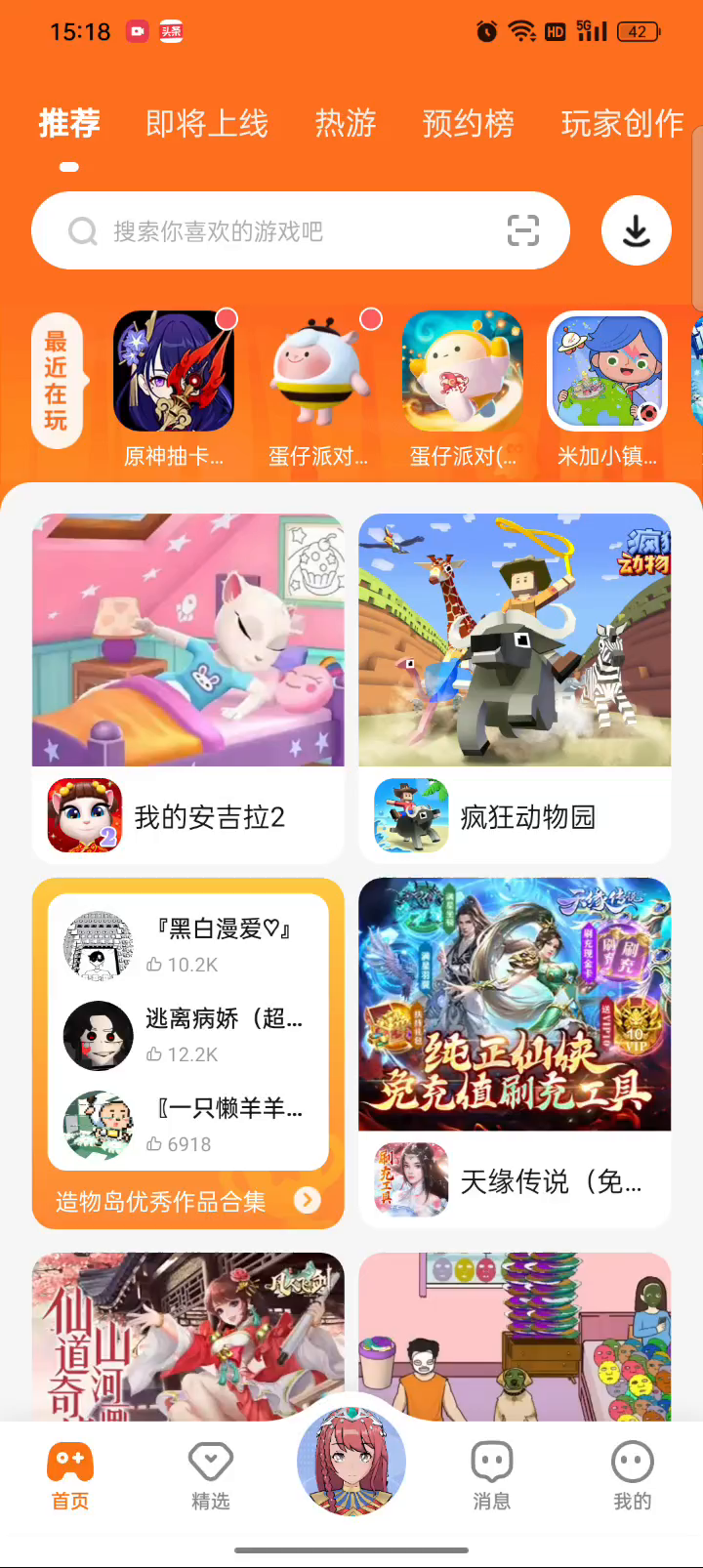Go to the 精选 tab
This screenshot has height=1568, width=703.
tap(211, 1474)
